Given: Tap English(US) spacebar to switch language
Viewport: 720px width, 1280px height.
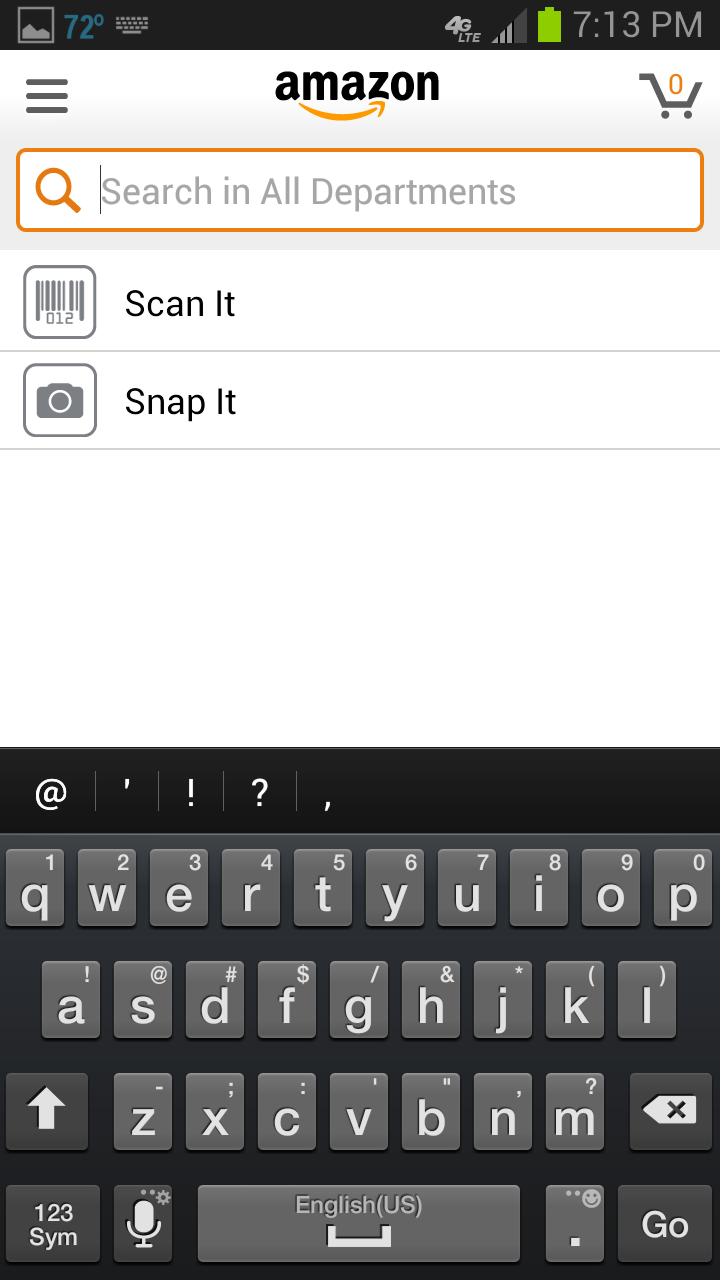Looking at the screenshot, I should coord(359,1222).
